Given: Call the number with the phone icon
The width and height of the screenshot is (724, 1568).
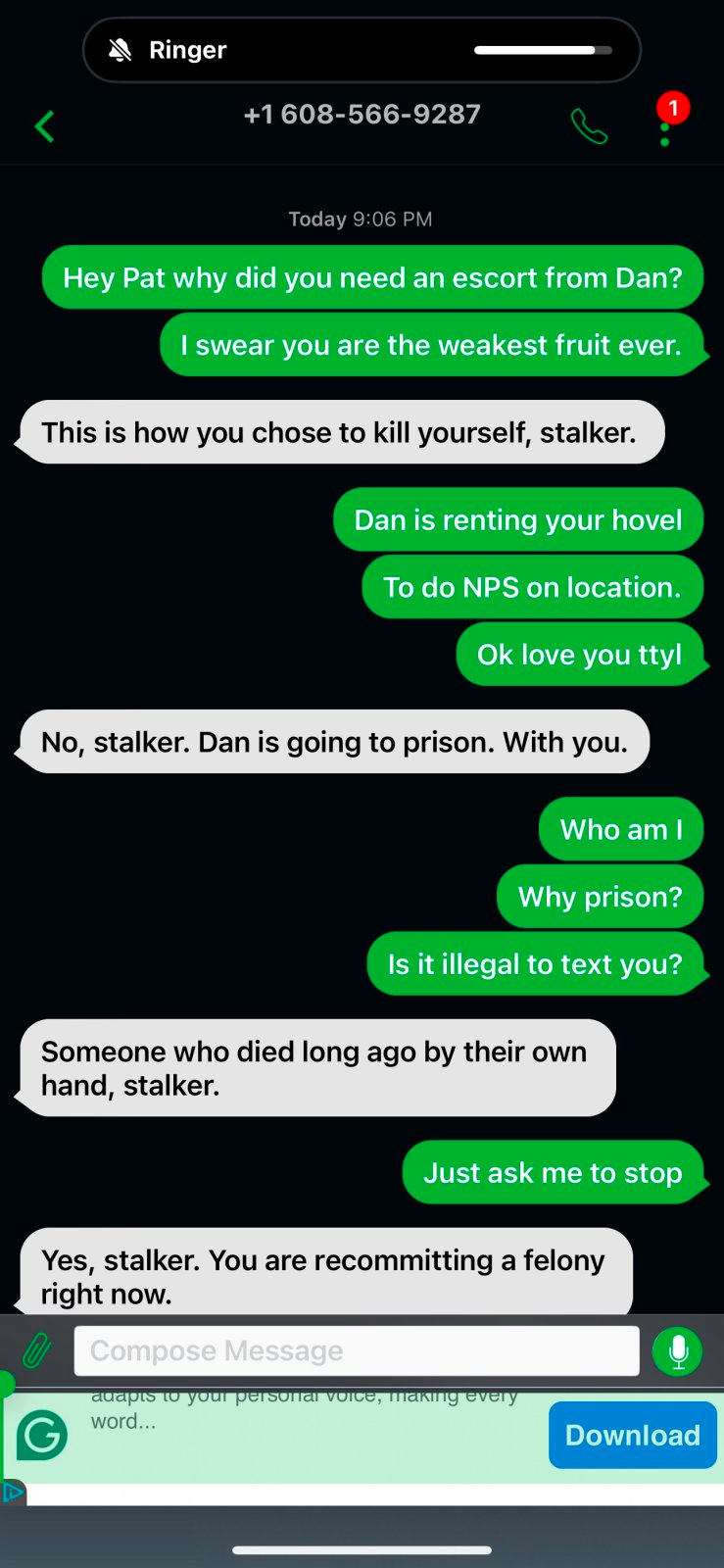Looking at the screenshot, I should (x=589, y=126).
